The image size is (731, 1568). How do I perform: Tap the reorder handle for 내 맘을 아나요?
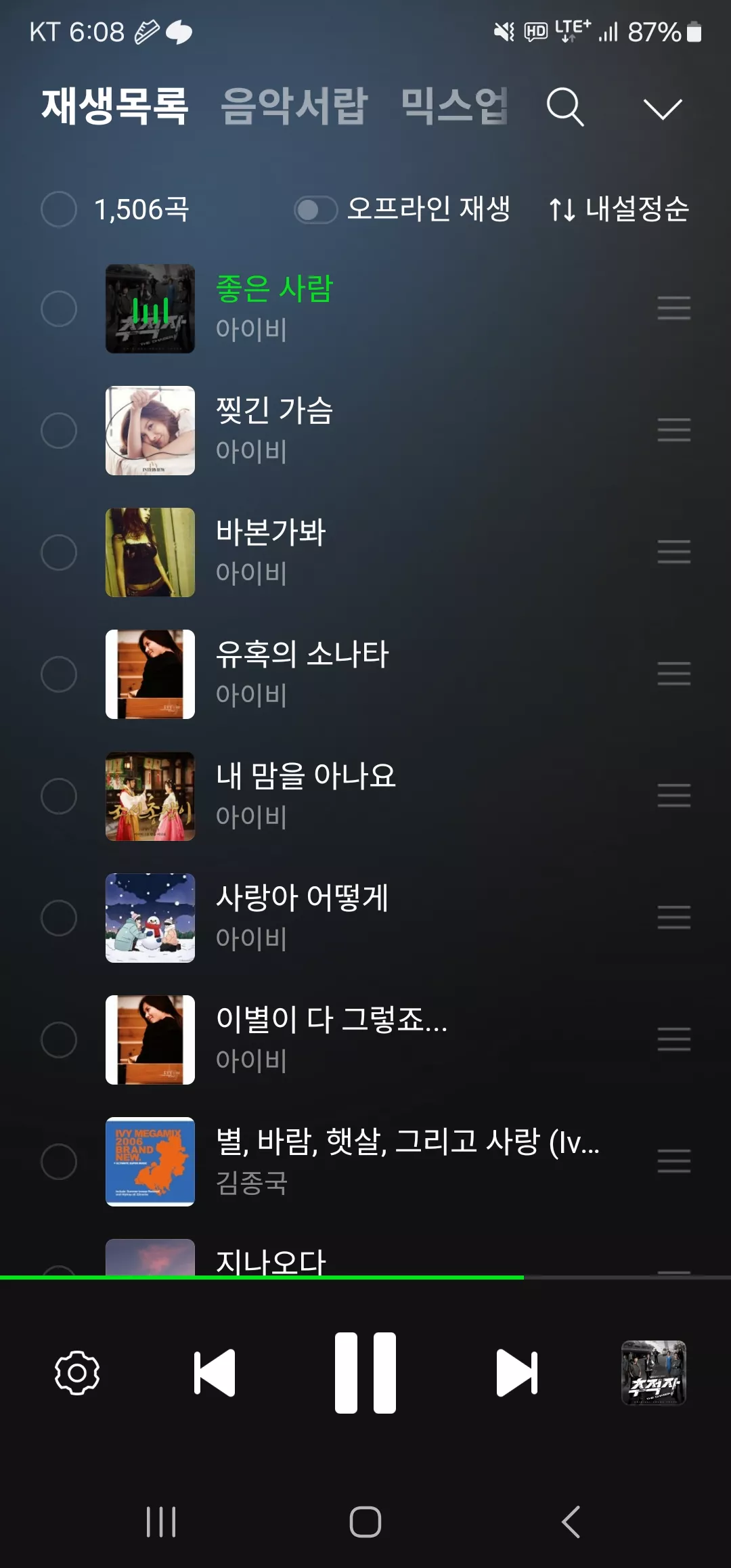coord(674,796)
